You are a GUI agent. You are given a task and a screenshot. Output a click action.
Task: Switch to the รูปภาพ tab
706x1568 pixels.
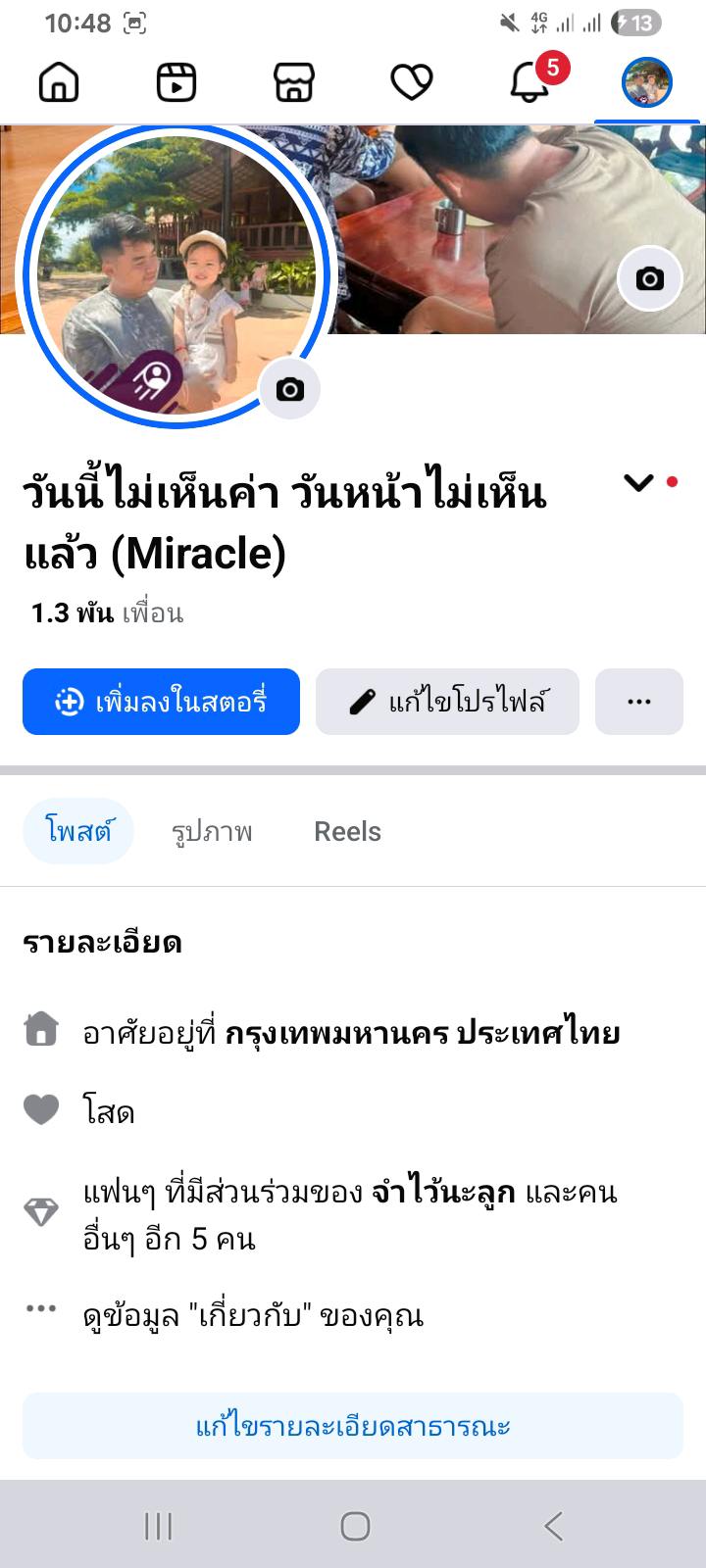click(212, 832)
